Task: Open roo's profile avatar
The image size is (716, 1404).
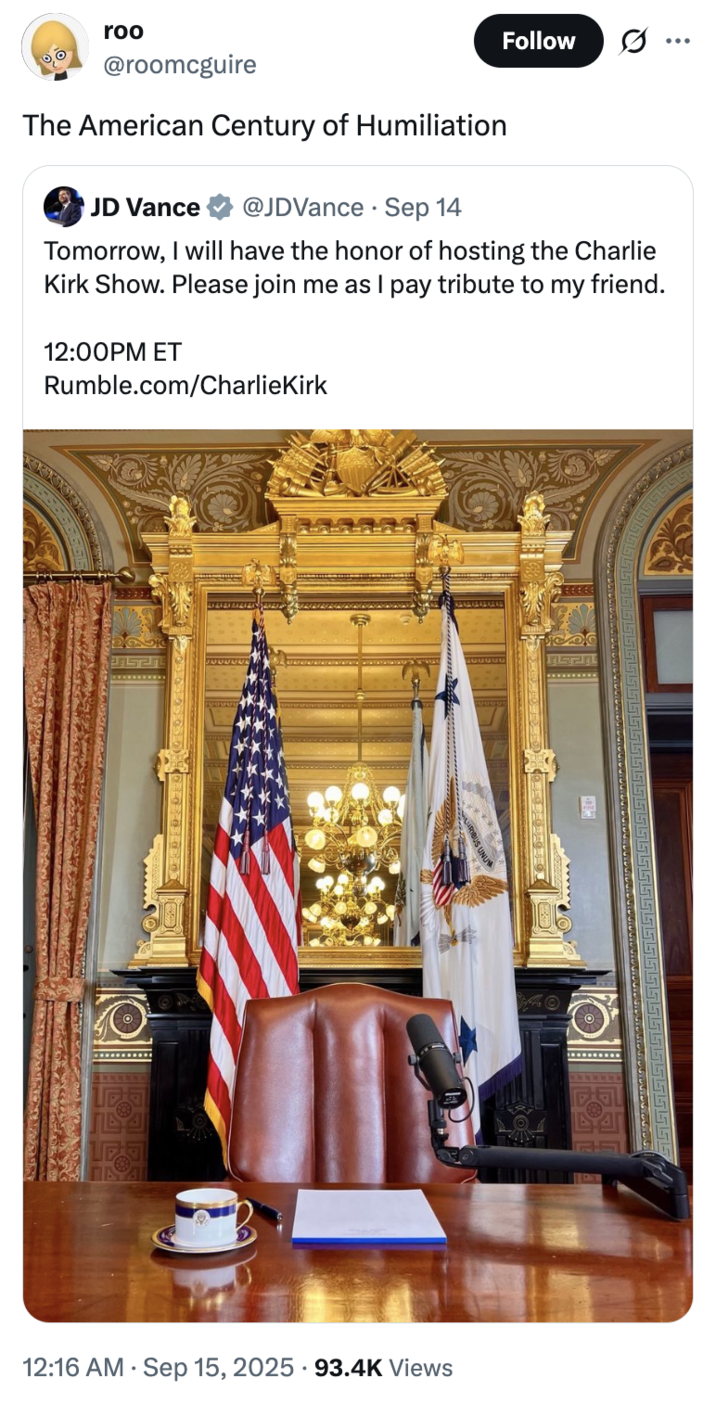Action: coord(55,47)
